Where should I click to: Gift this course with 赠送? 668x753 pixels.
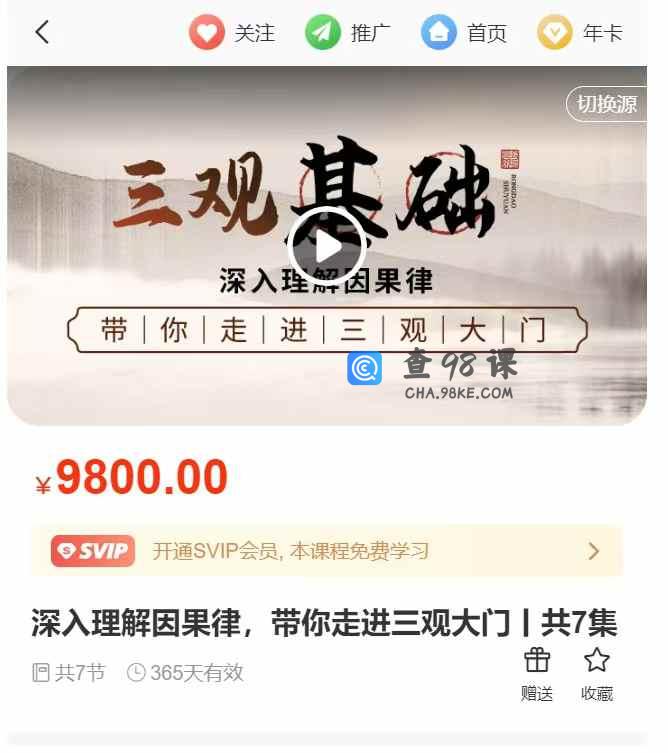tap(537, 674)
